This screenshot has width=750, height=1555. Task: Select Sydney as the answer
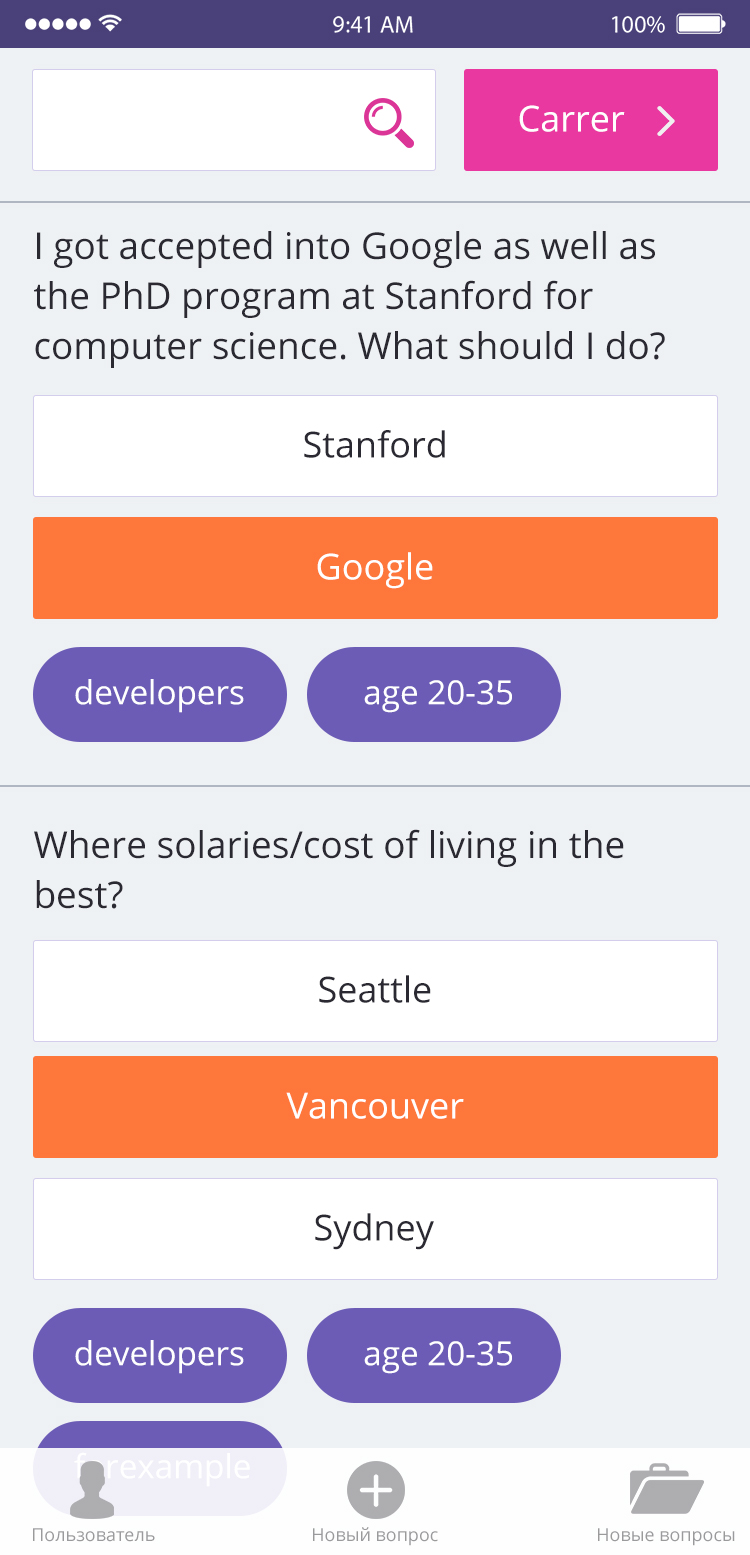pos(375,1229)
